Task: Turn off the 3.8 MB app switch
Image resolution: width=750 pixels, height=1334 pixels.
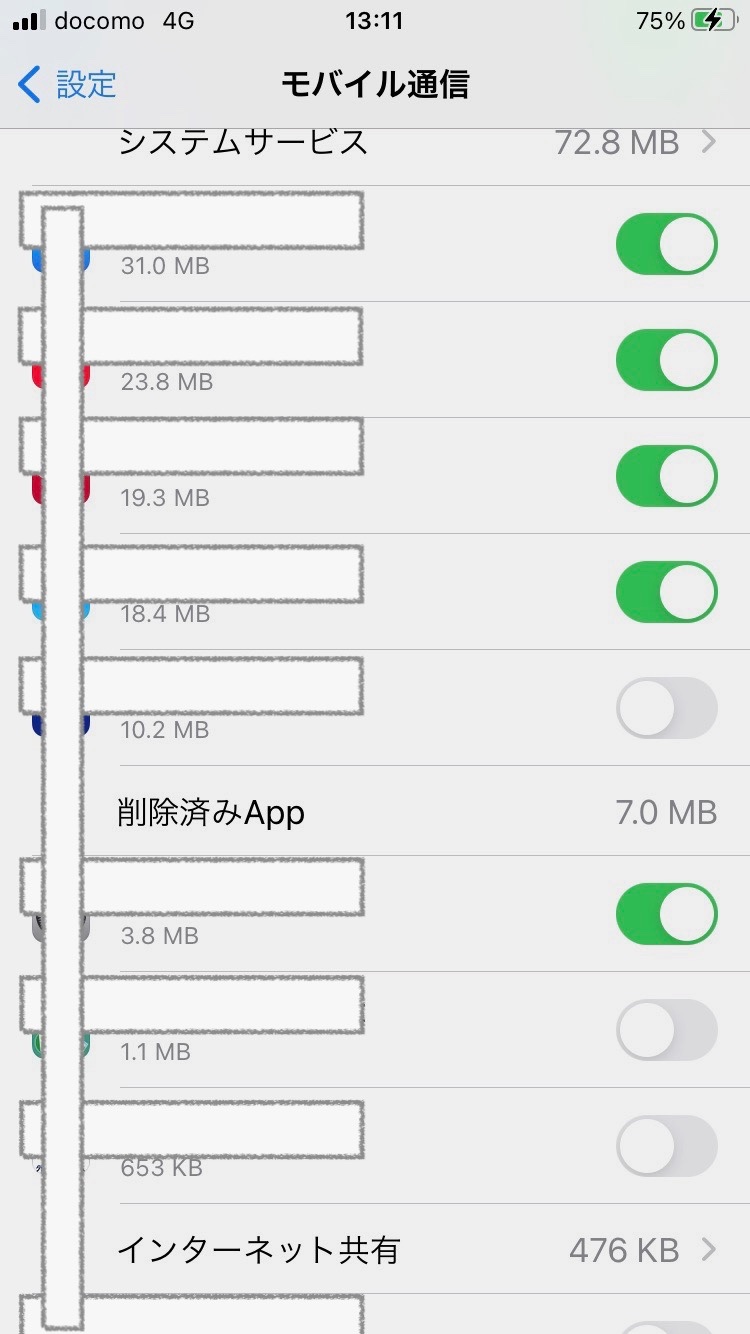Action: pyautogui.click(x=666, y=914)
